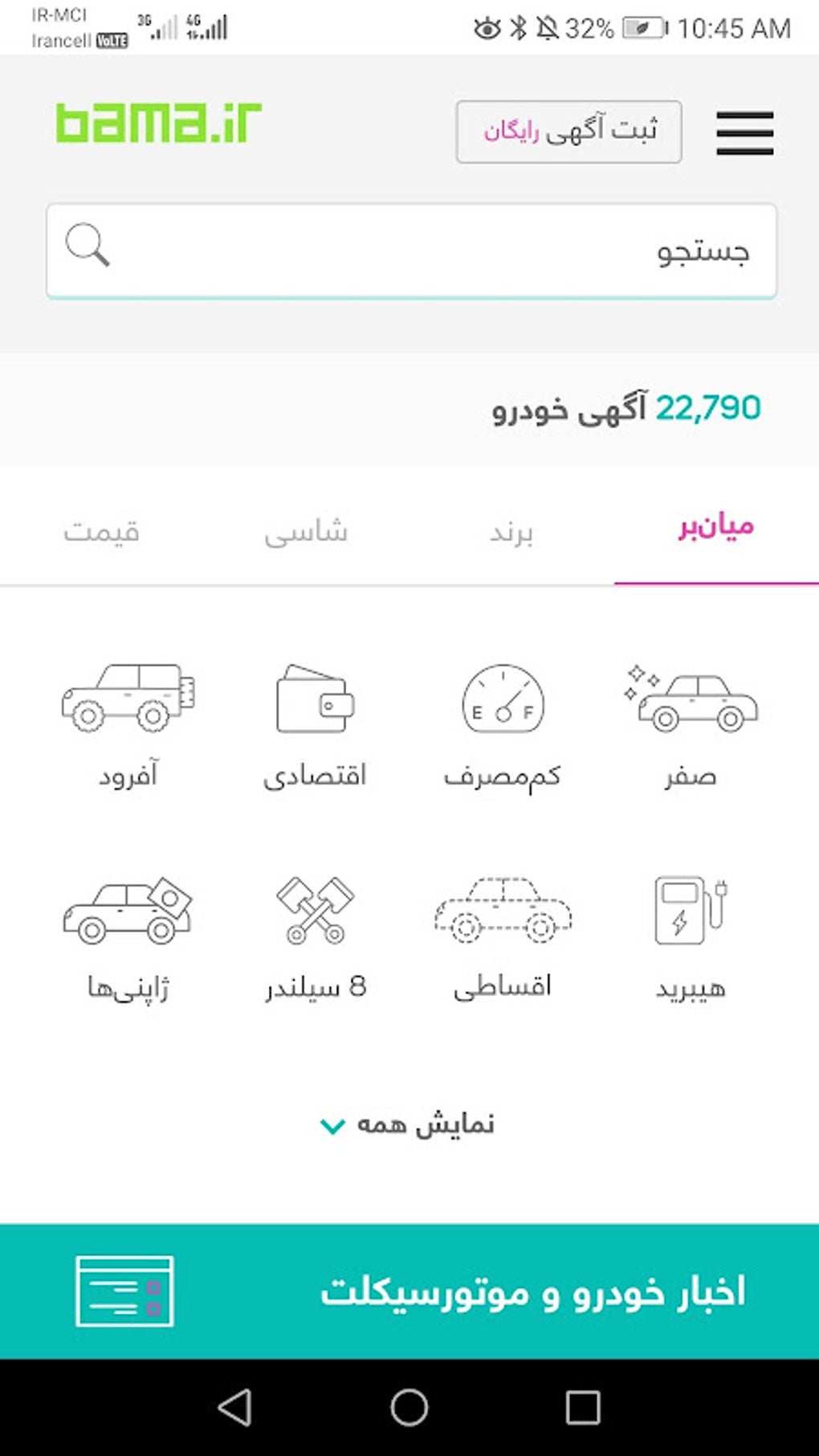Select the اقساطی installment category

503,936
